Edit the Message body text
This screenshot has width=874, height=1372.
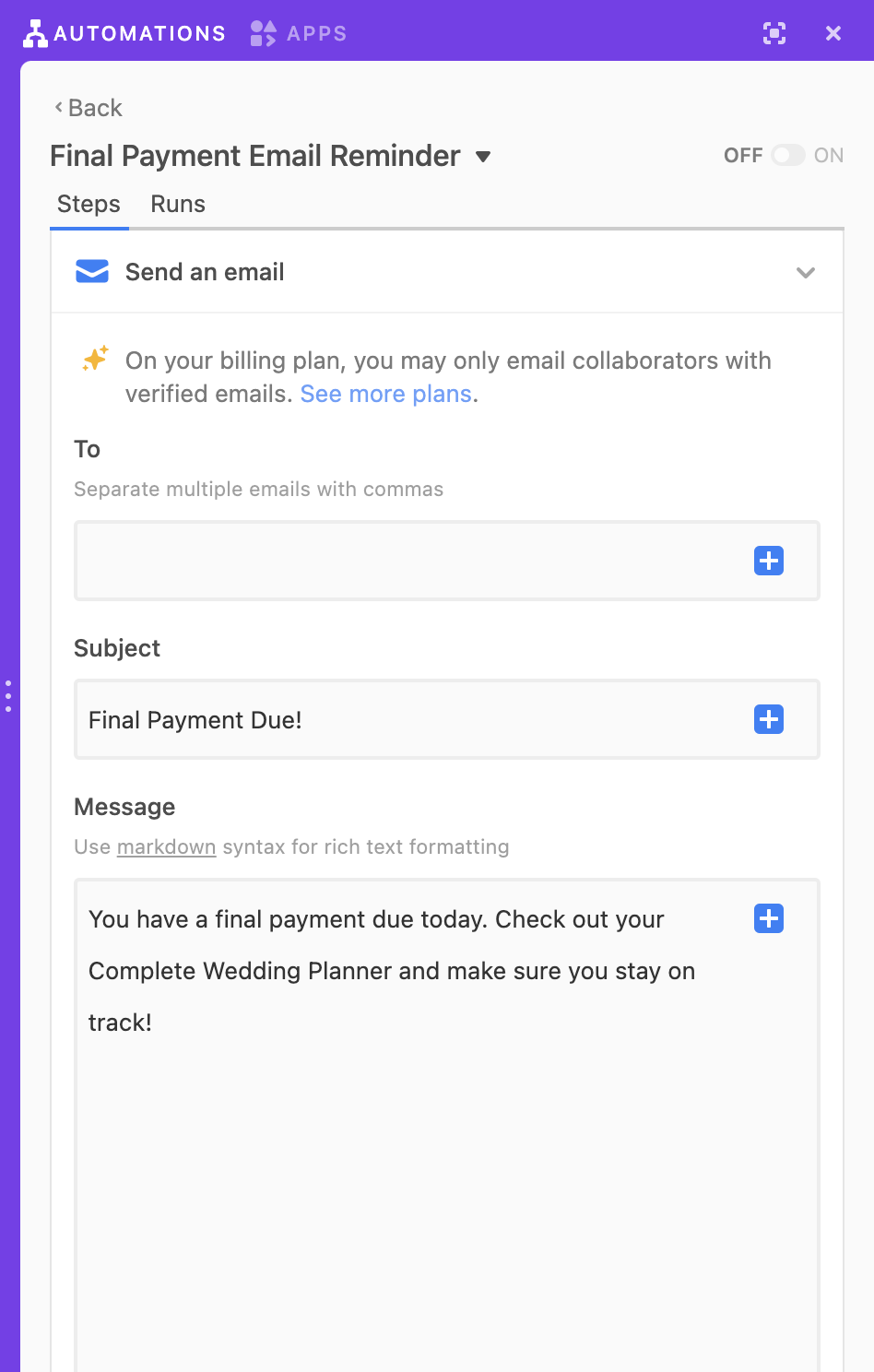[x=406, y=1106]
